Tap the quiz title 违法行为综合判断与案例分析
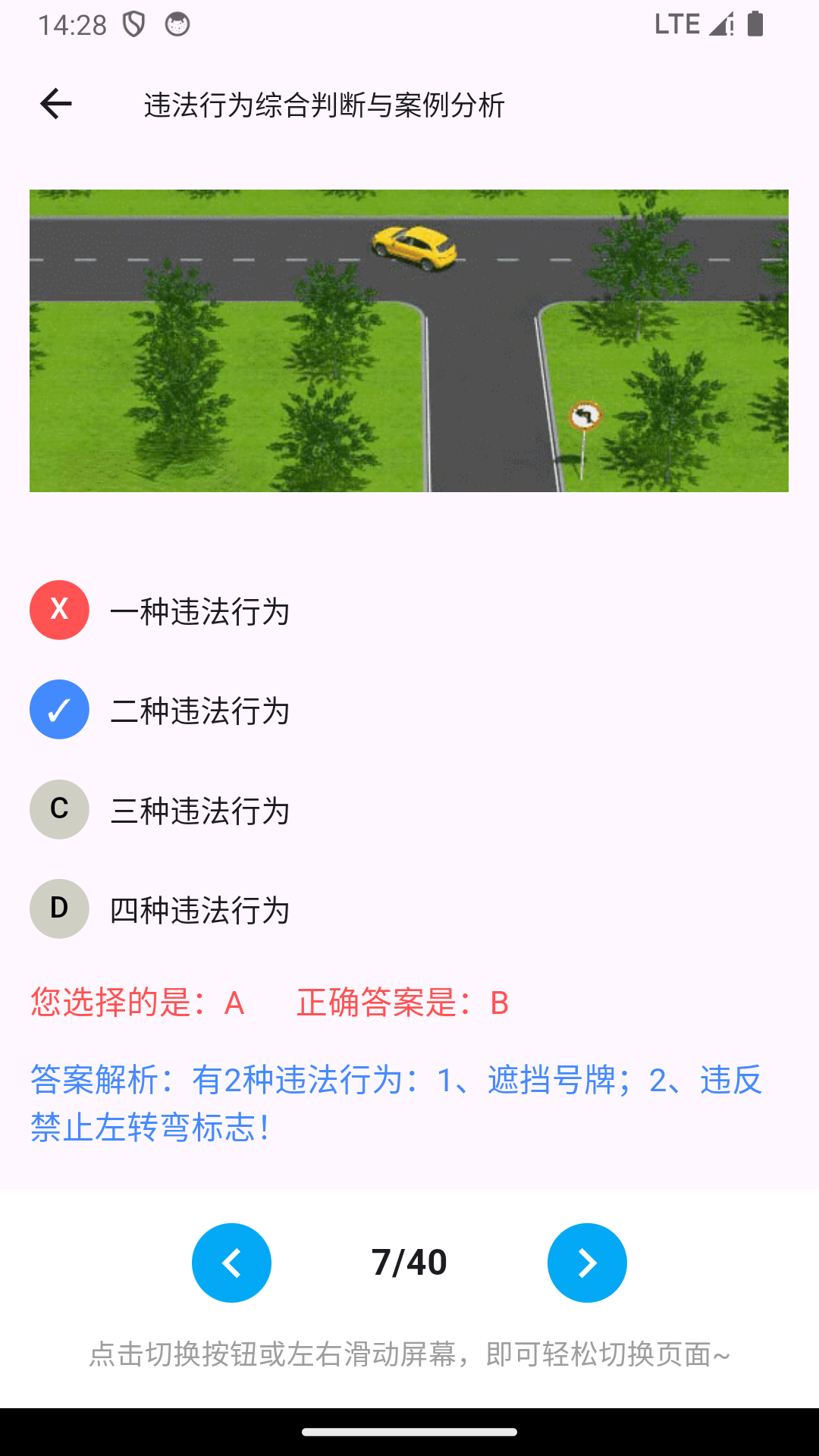Screen dimensions: 819x1456 pyautogui.click(x=326, y=107)
